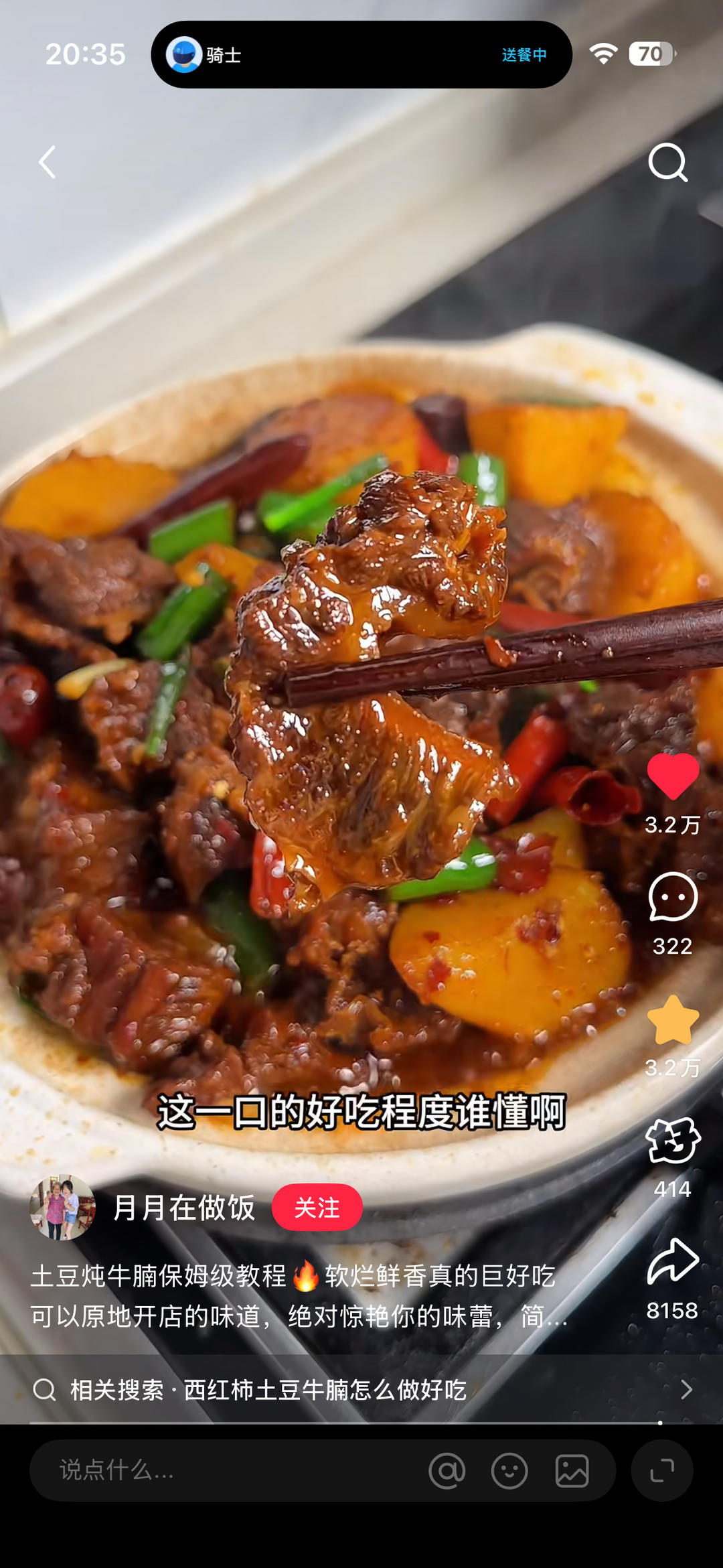Go back using the top-left arrow
The image size is (723, 1568).
47,162
